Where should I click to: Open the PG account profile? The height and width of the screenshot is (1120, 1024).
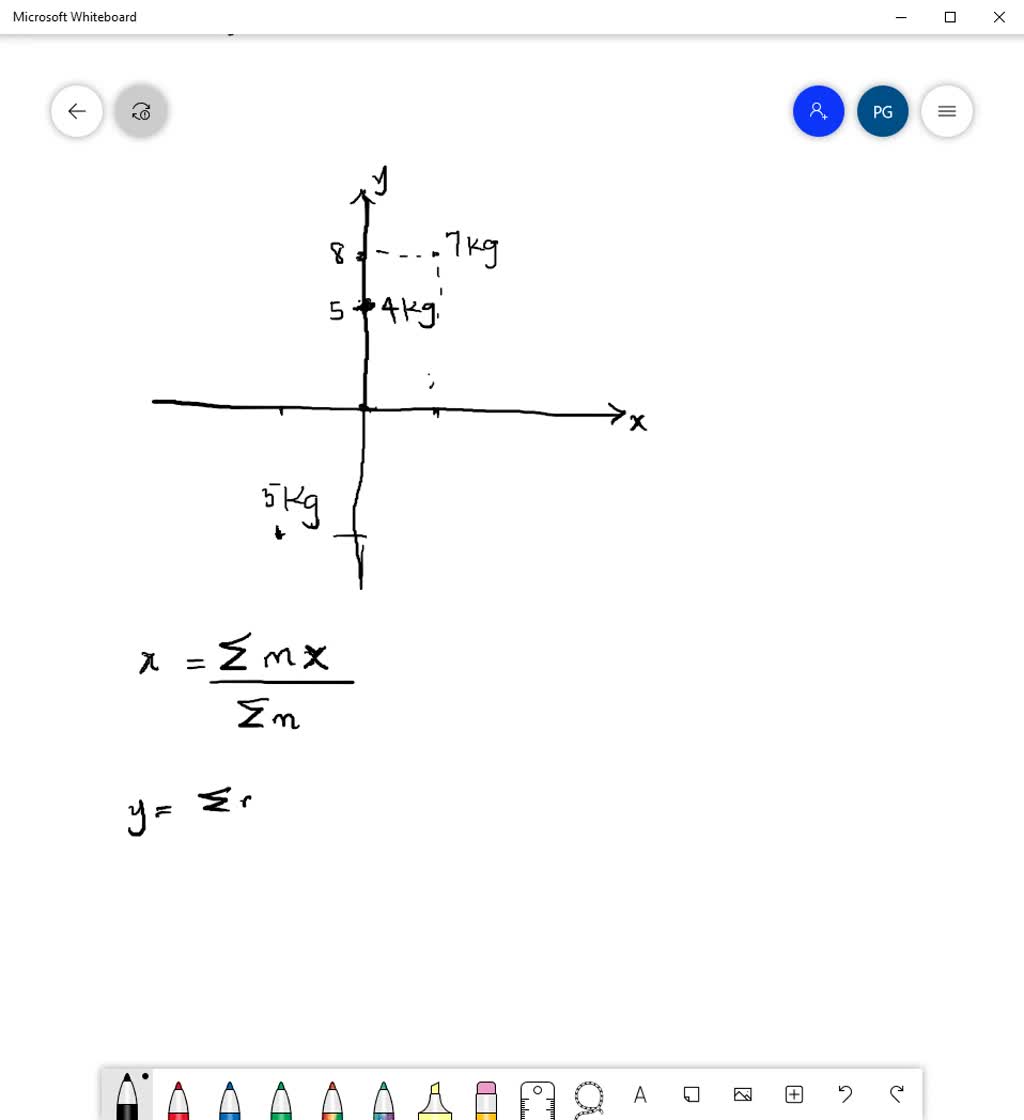[x=882, y=111]
